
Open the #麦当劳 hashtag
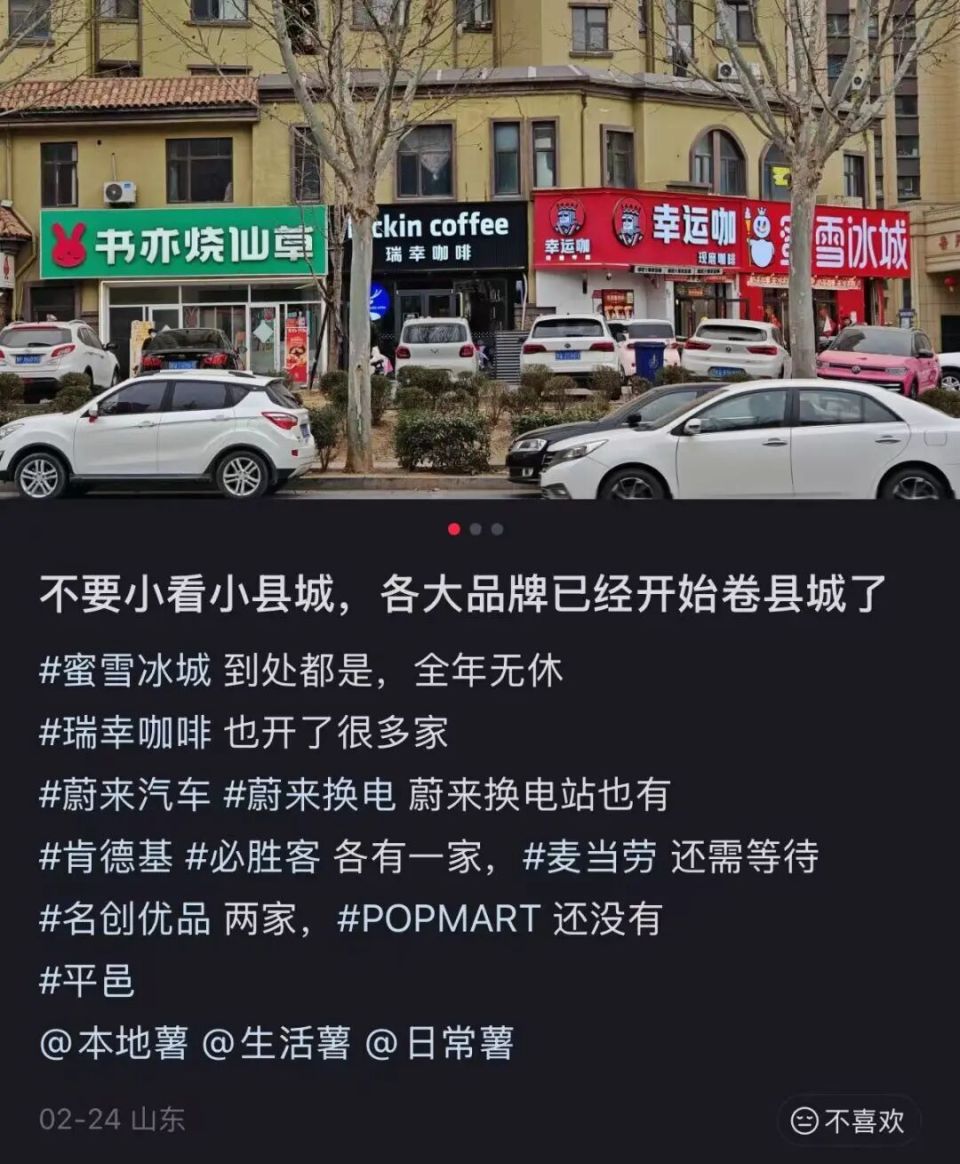(x=590, y=856)
